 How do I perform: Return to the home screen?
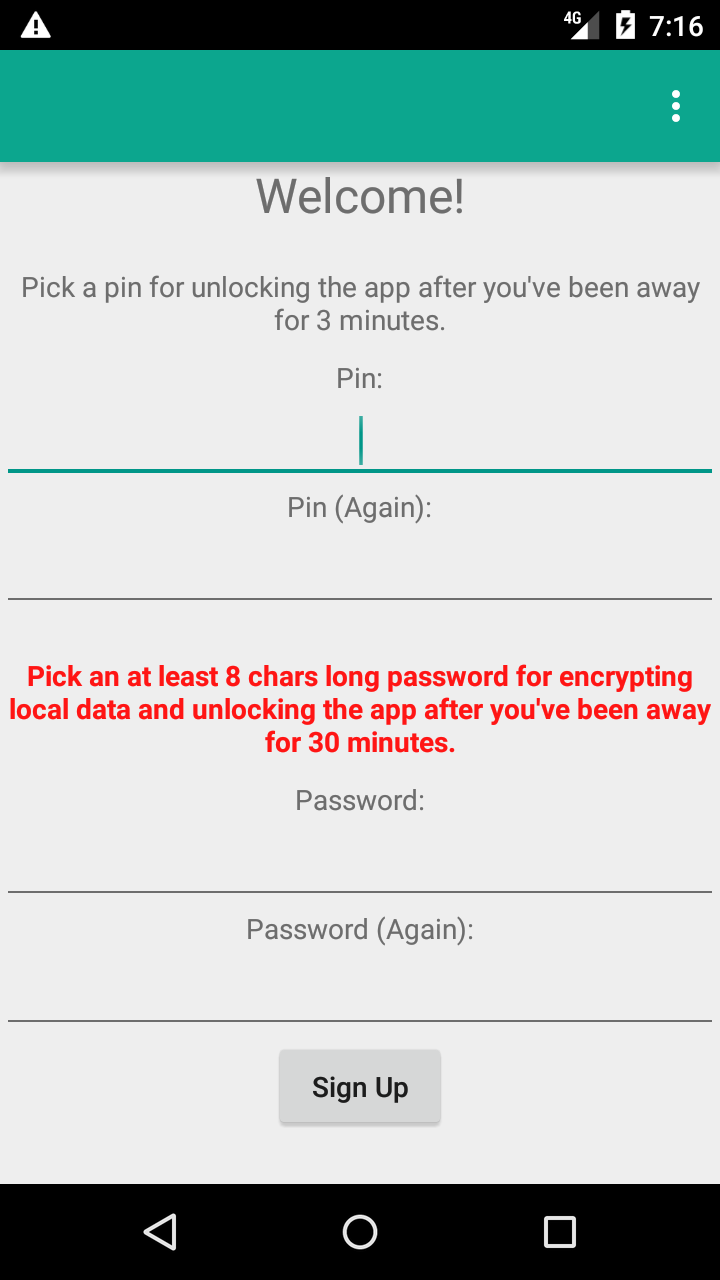(x=360, y=1232)
